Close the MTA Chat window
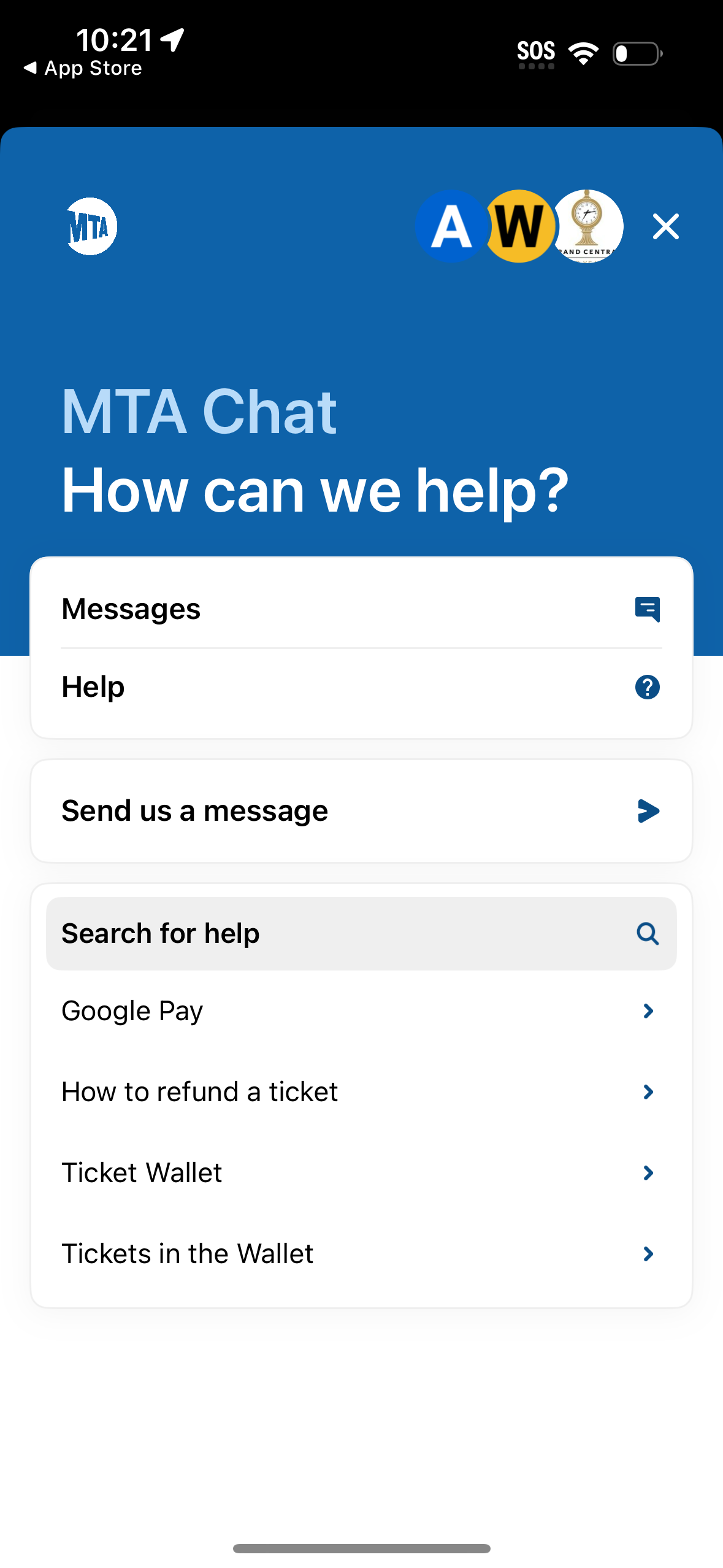The width and height of the screenshot is (723, 1568). 665,226
